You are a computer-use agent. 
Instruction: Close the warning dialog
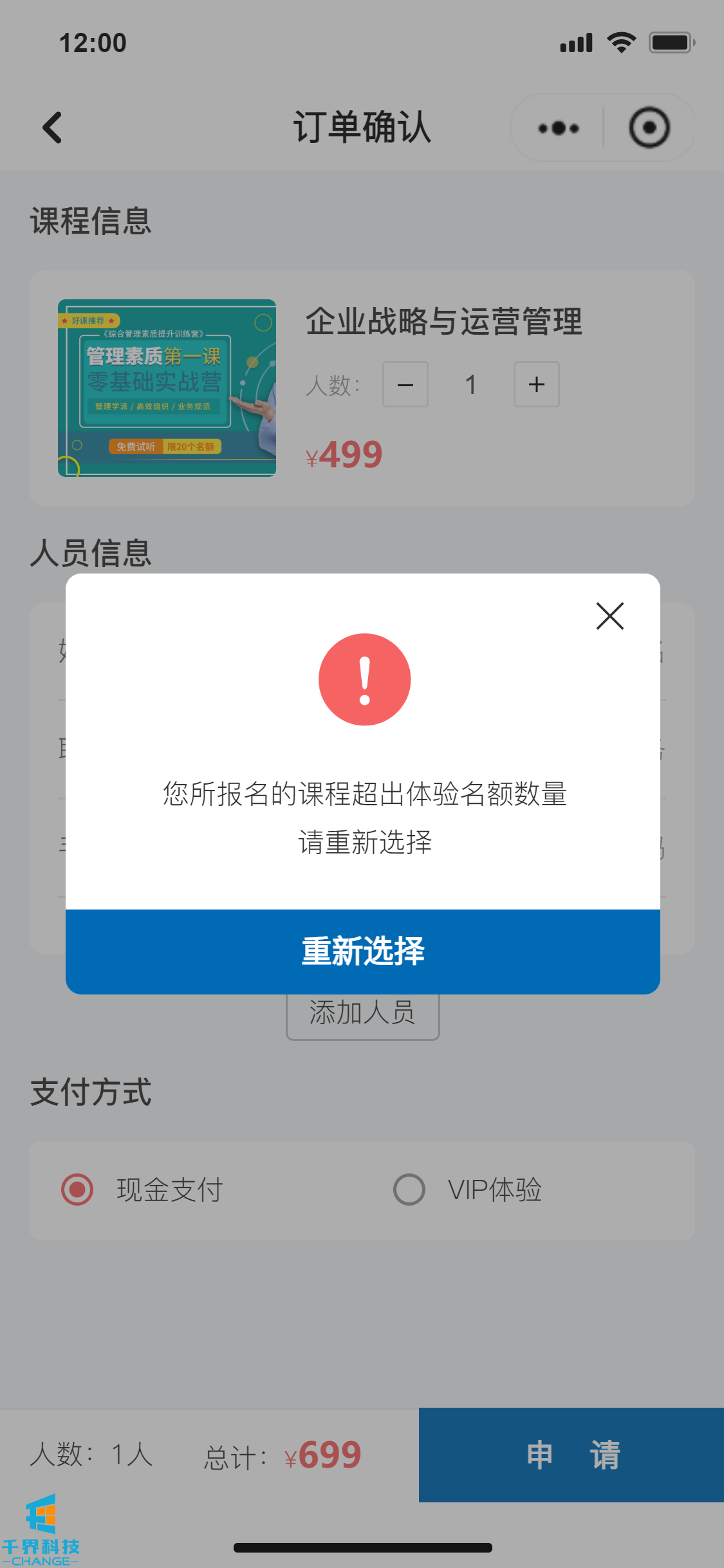point(609,616)
